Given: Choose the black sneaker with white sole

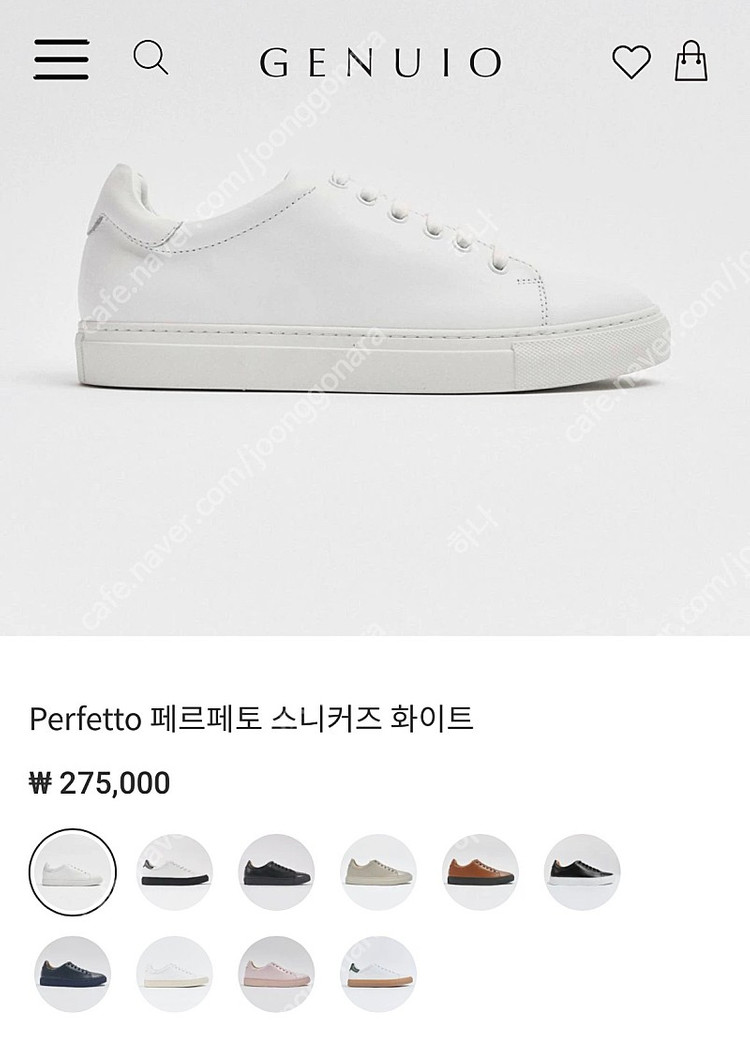Looking at the screenshot, I should [582, 872].
